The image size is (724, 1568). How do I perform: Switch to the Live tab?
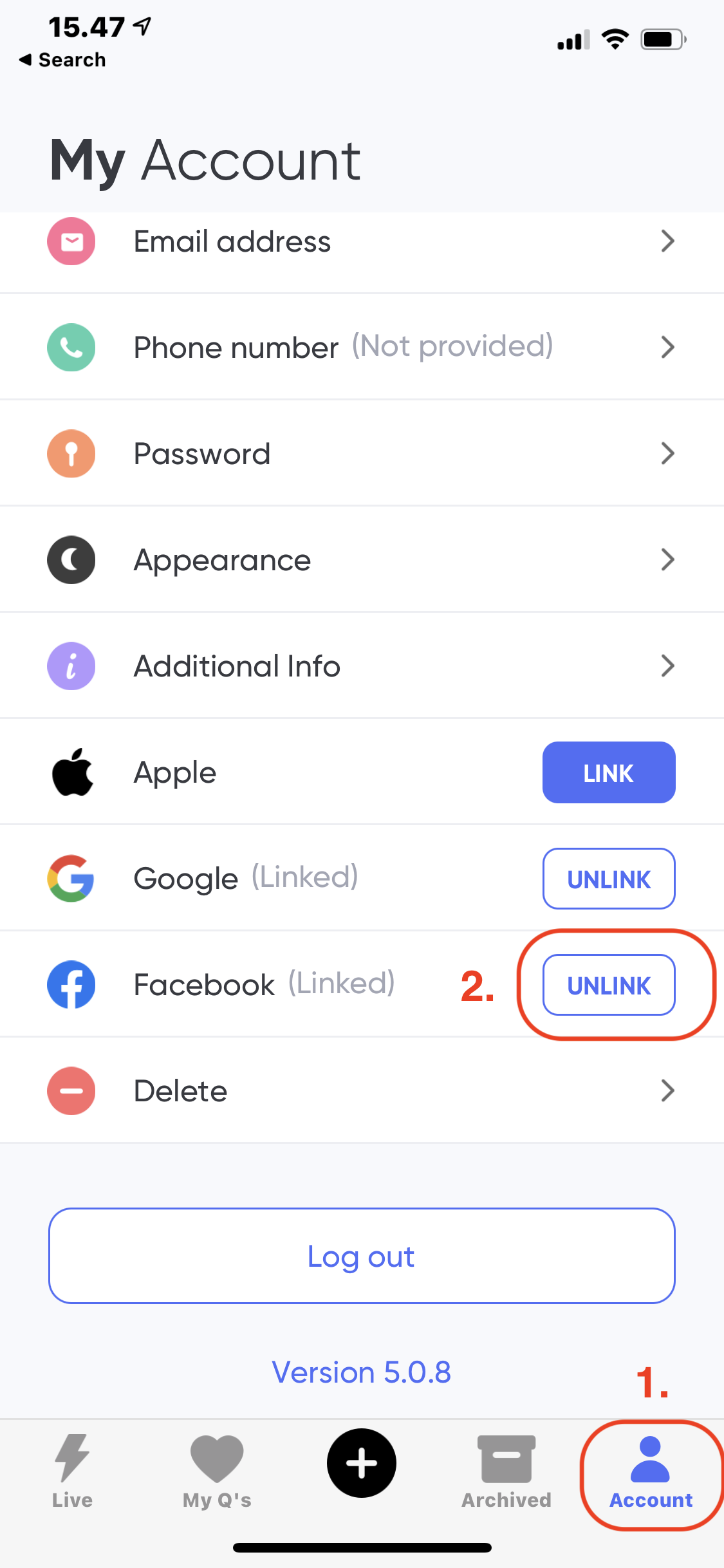point(72,1471)
